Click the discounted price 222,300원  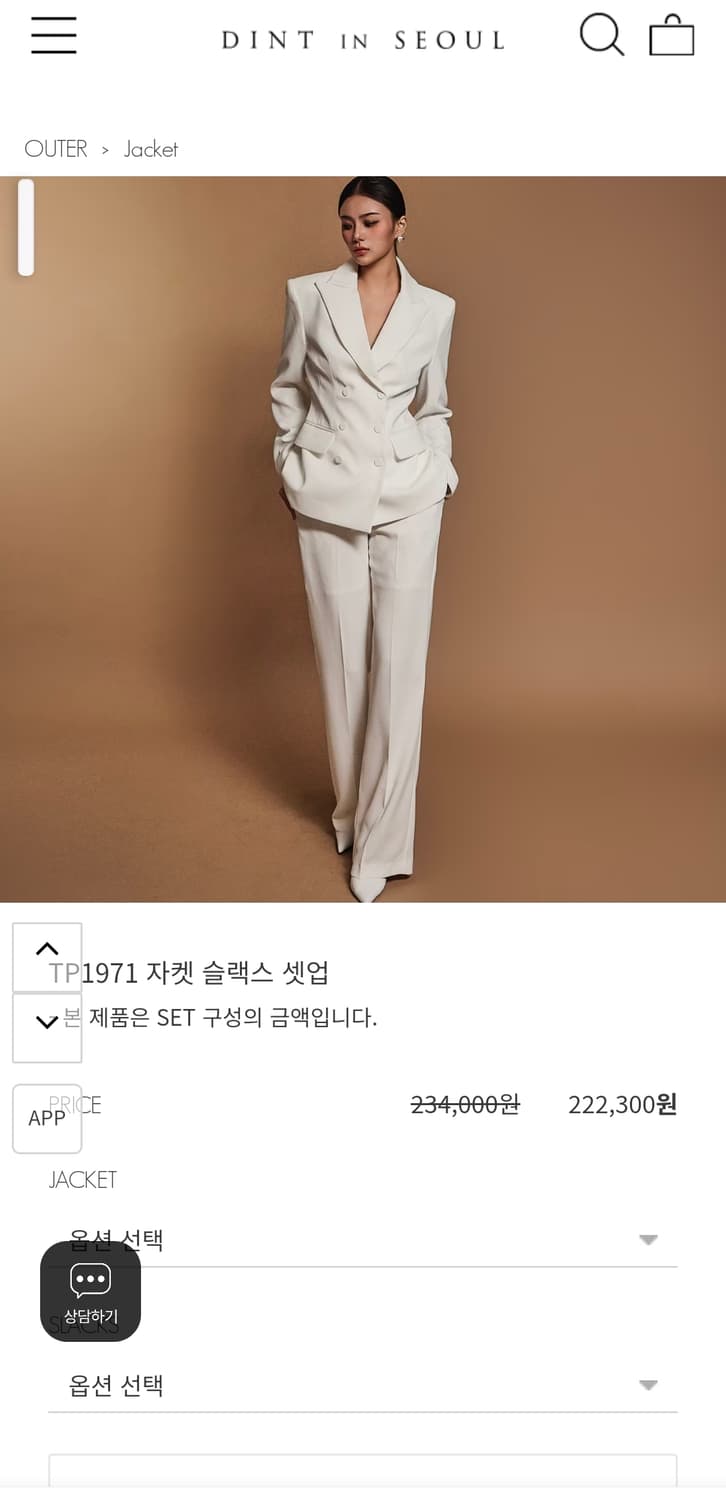tap(621, 1104)
